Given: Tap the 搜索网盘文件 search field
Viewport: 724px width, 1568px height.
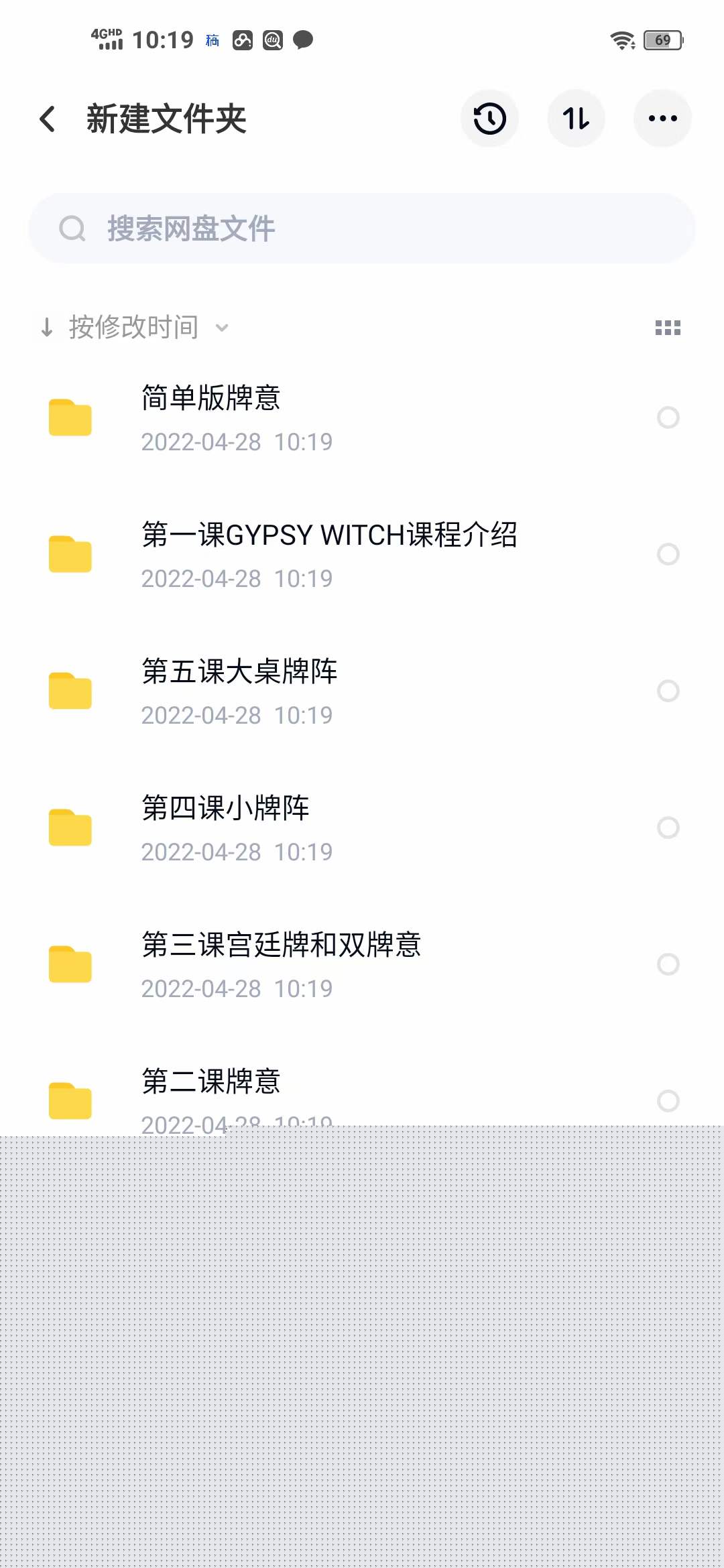Looking at the screenshot, I should click(362, 228).
